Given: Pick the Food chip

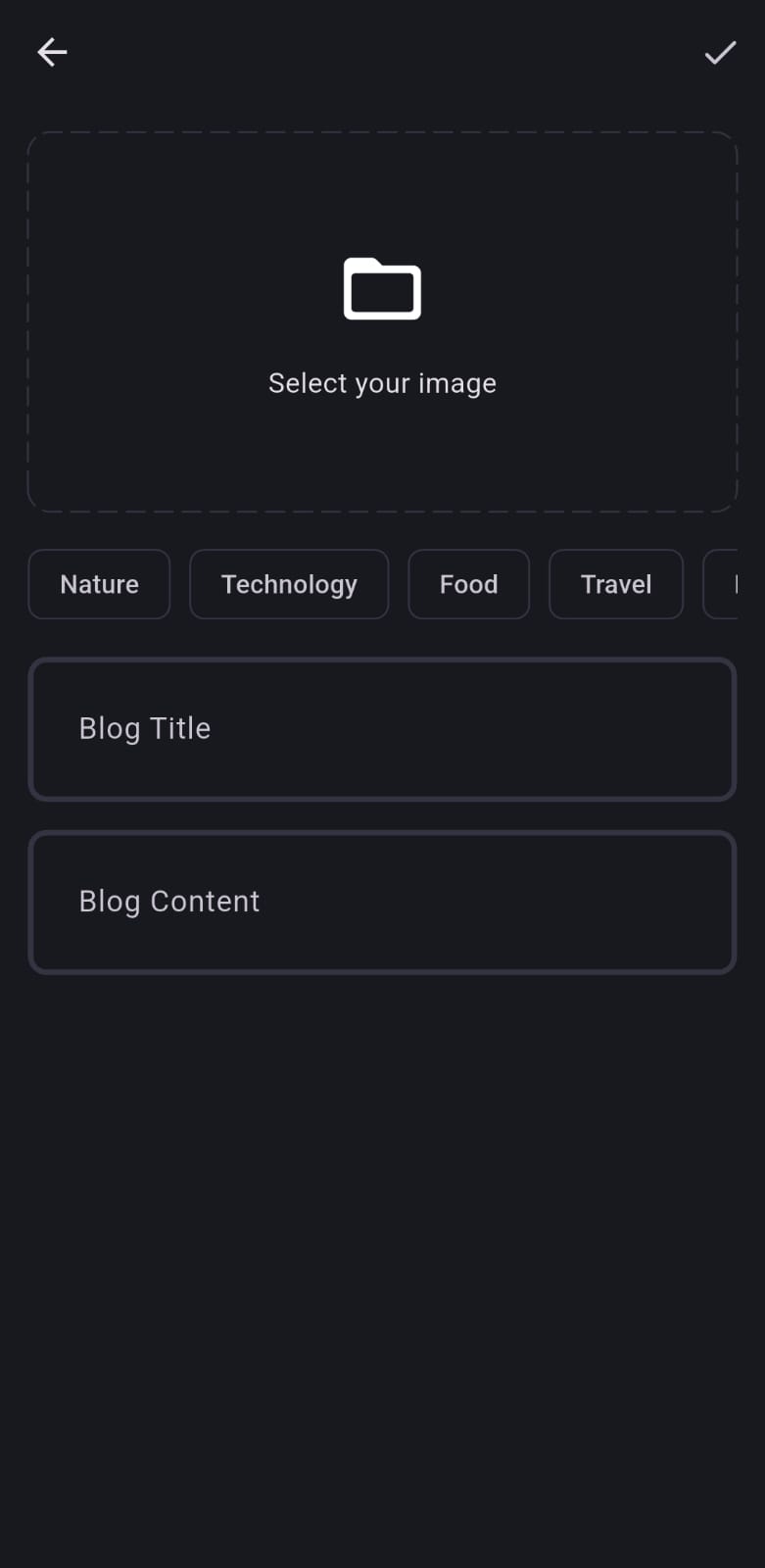Looking at the screenshot, I should (x=468, y=584).
